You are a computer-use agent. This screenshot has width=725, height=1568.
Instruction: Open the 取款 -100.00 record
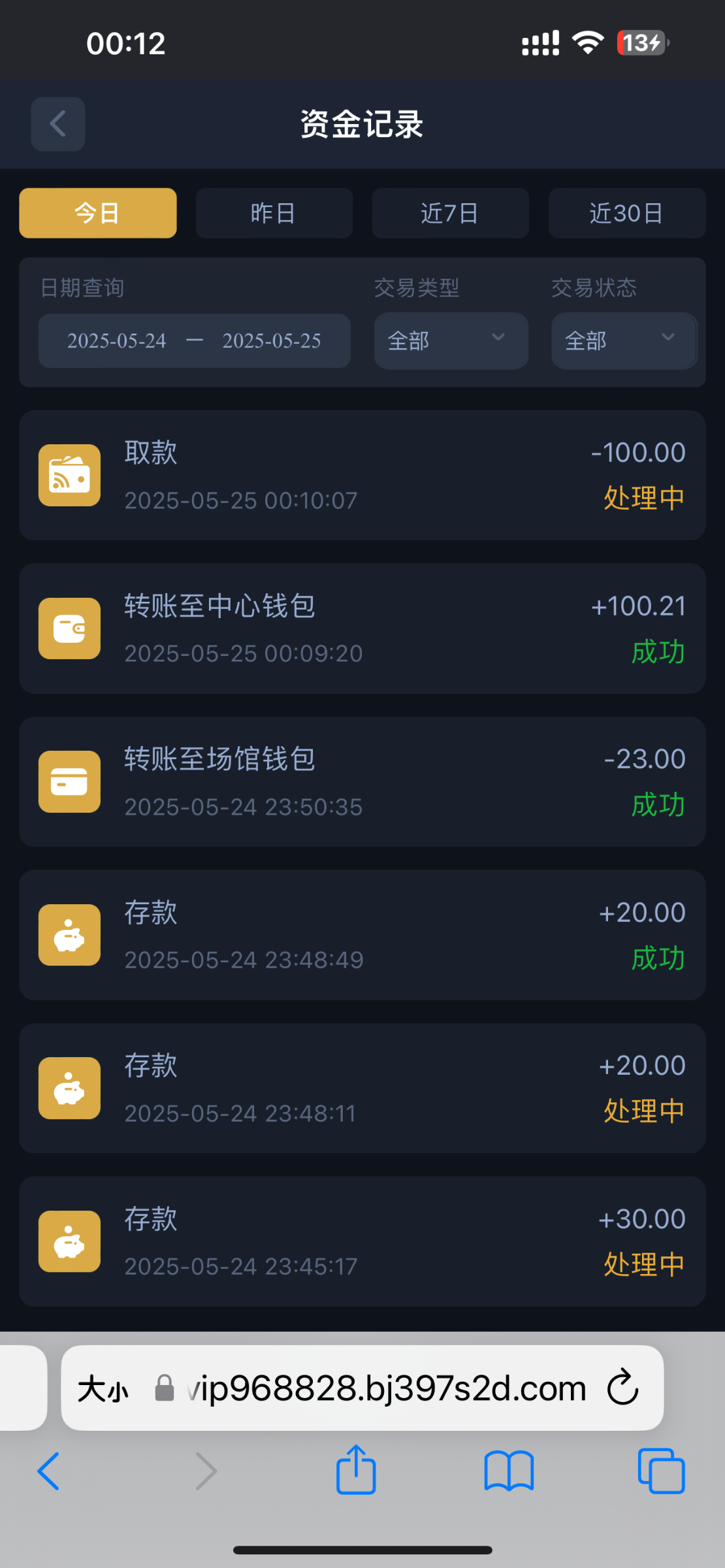[x=362, y=476]
